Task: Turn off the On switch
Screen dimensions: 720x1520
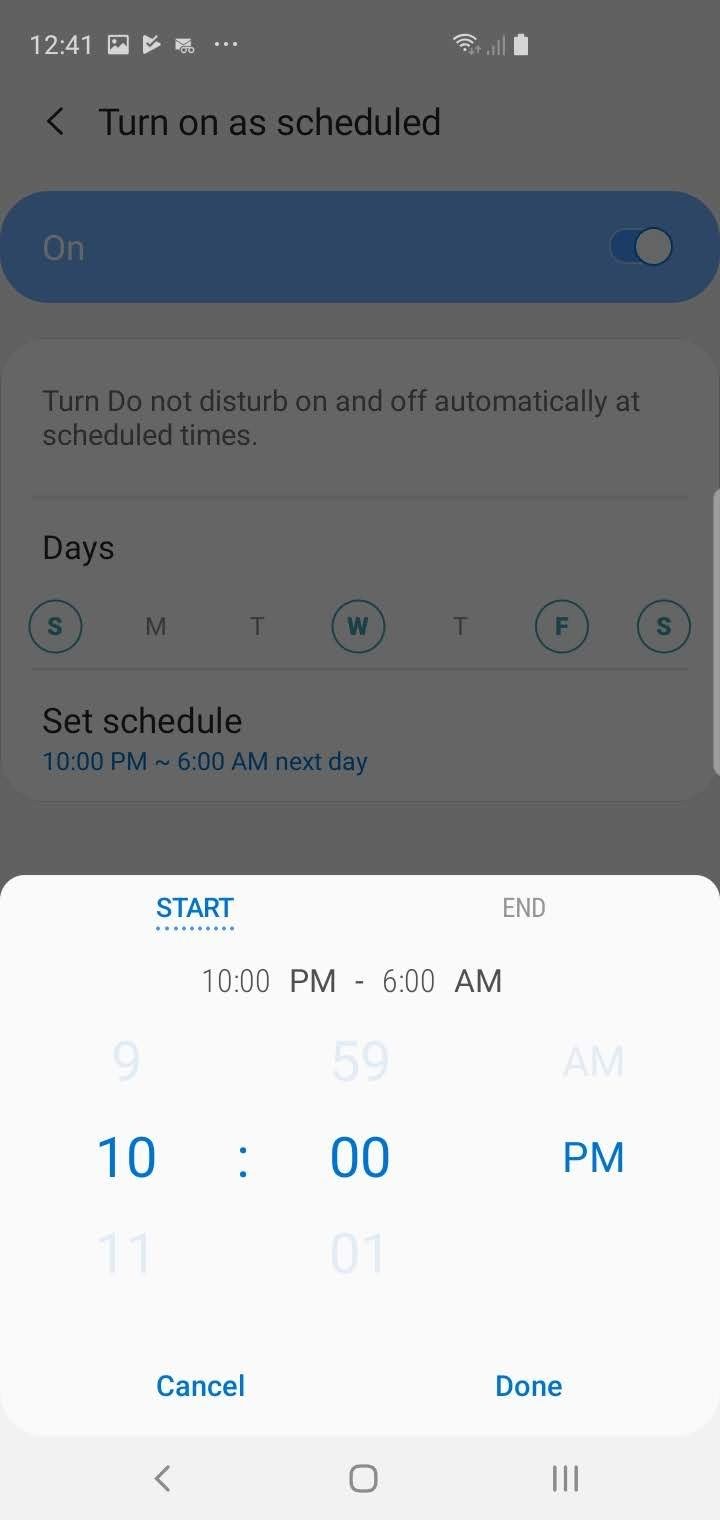Action: tap(639, 246)
